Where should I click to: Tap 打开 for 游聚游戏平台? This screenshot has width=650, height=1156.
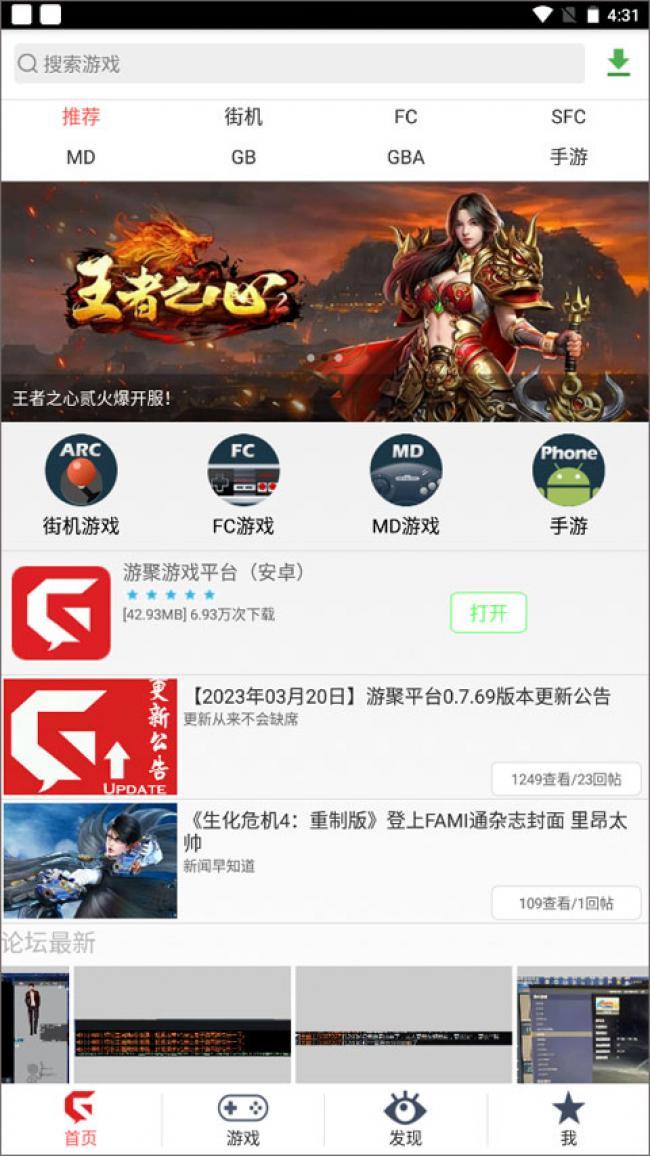click(x=488, y=613)
